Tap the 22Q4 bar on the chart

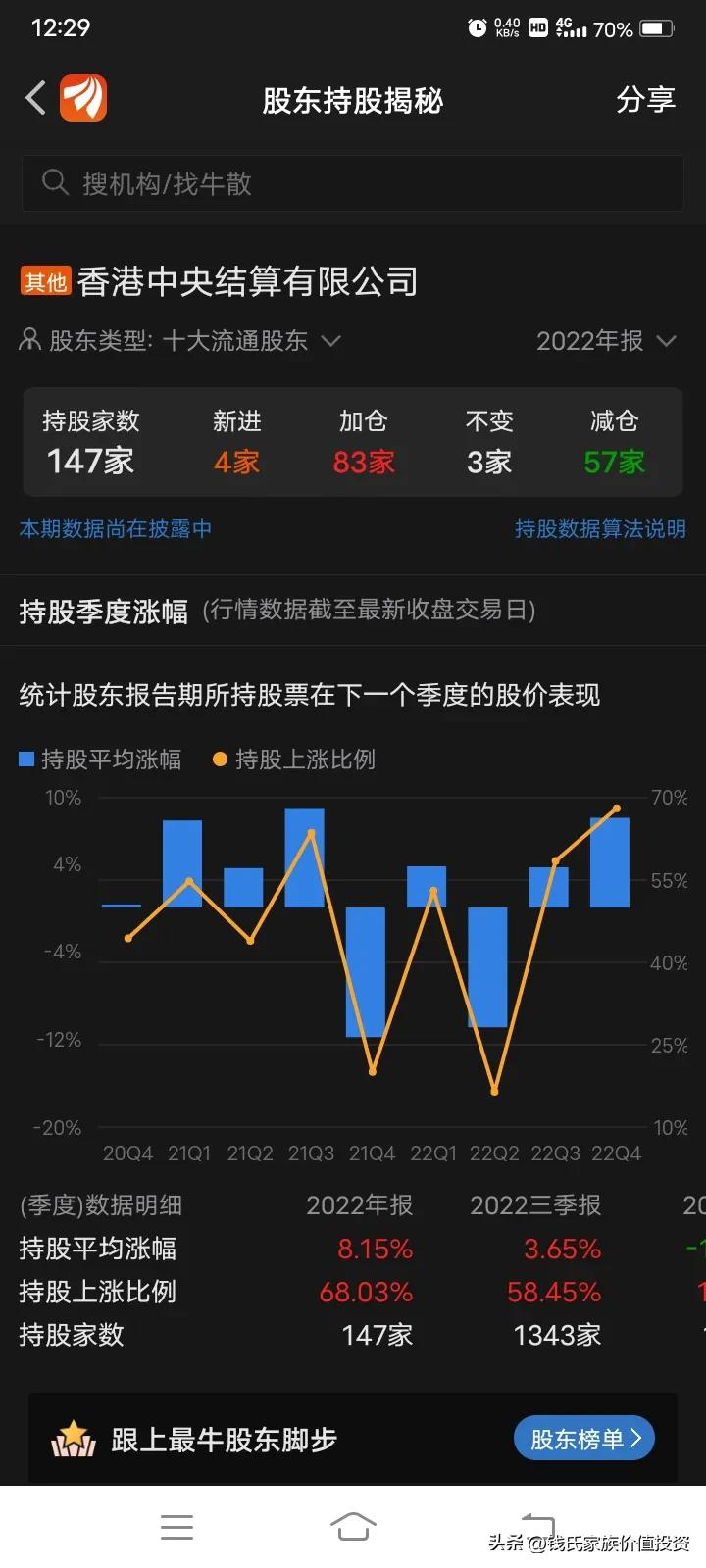click(x=609, y=862)
